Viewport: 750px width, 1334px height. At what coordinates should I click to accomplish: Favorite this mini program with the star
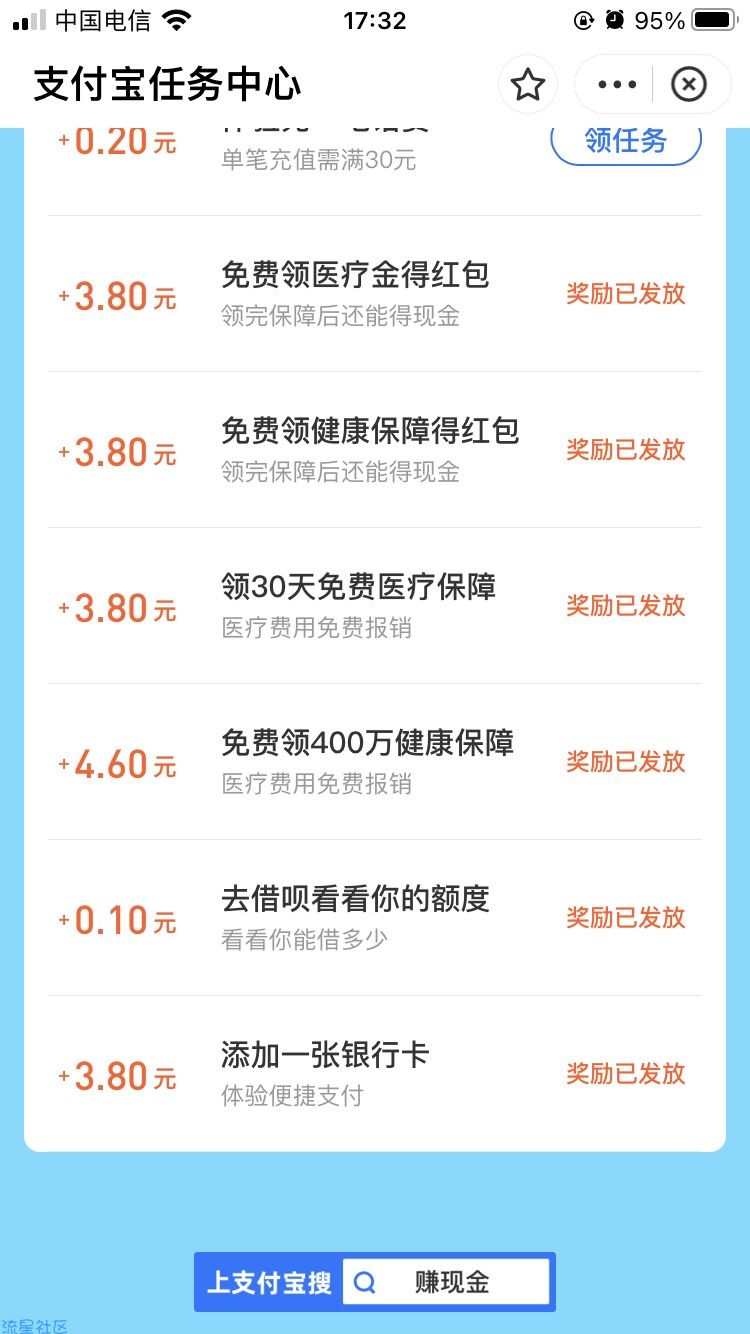point(528,85)
